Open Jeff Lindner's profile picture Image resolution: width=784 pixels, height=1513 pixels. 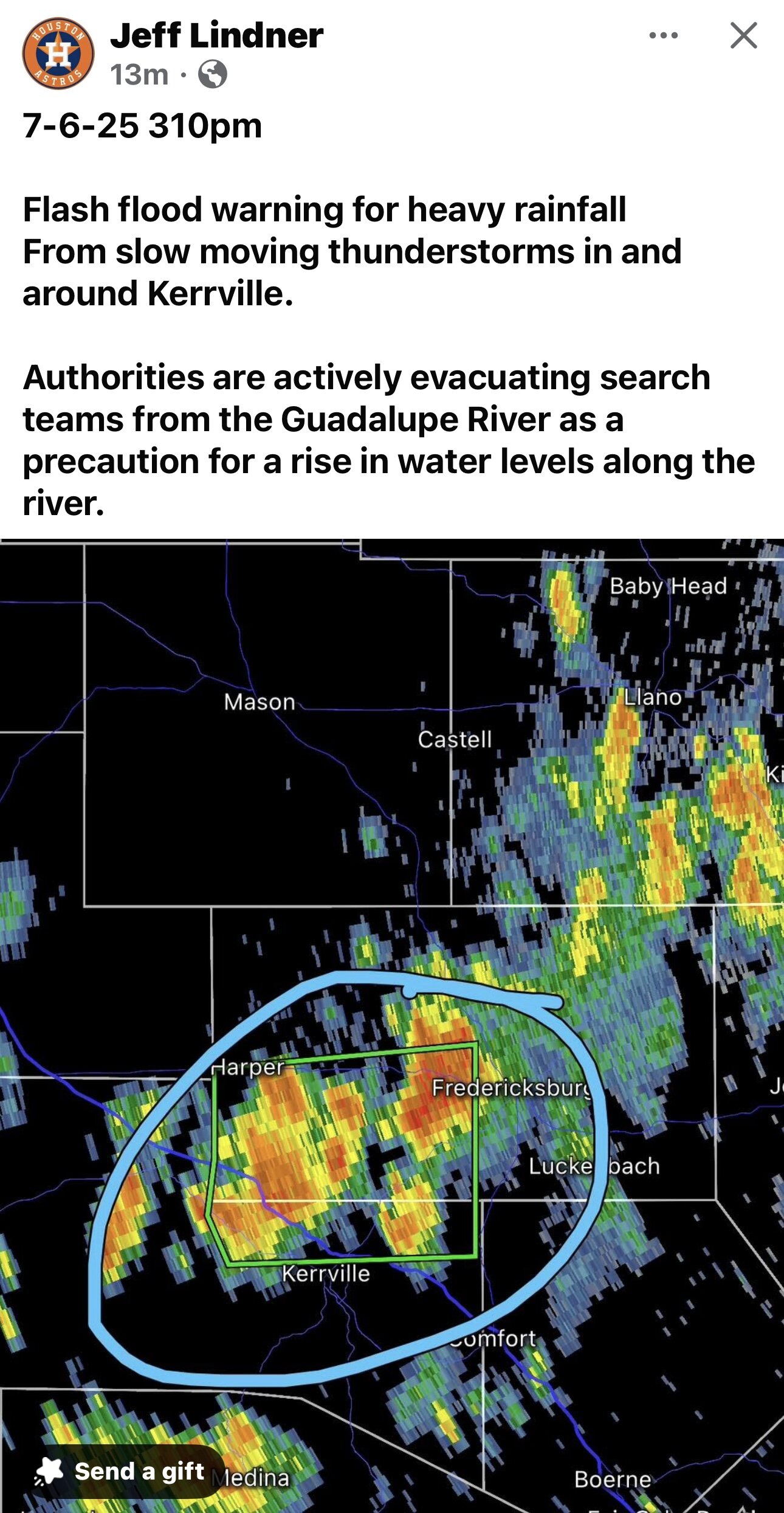pyautogui.click(x=58, y=54)
